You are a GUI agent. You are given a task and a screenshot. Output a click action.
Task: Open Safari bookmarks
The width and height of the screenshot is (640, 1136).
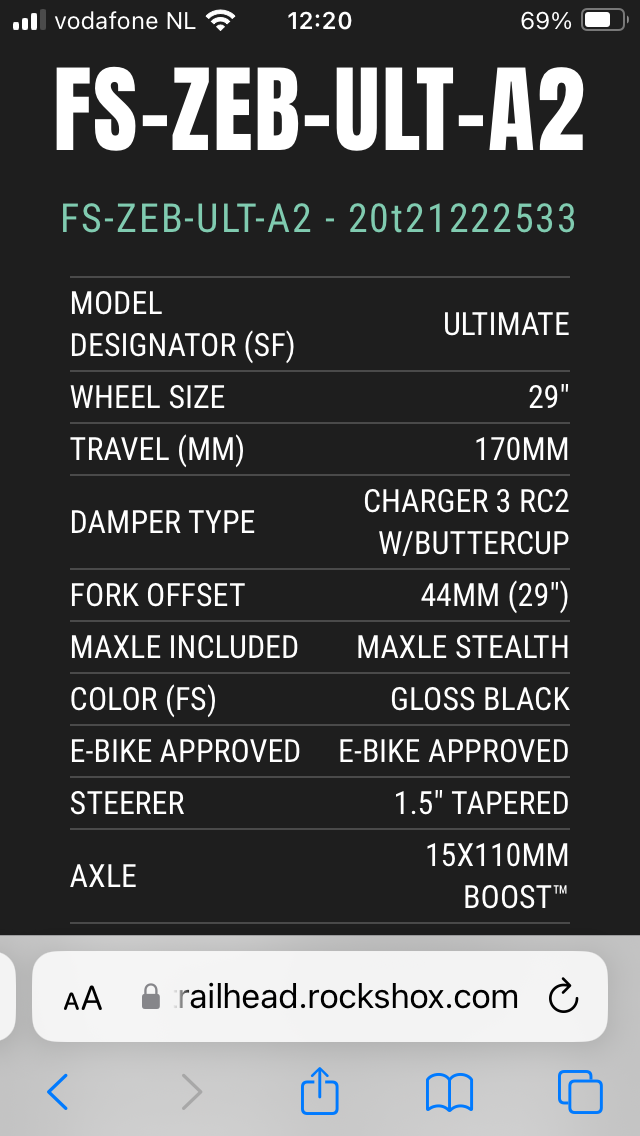(449, 1092)
